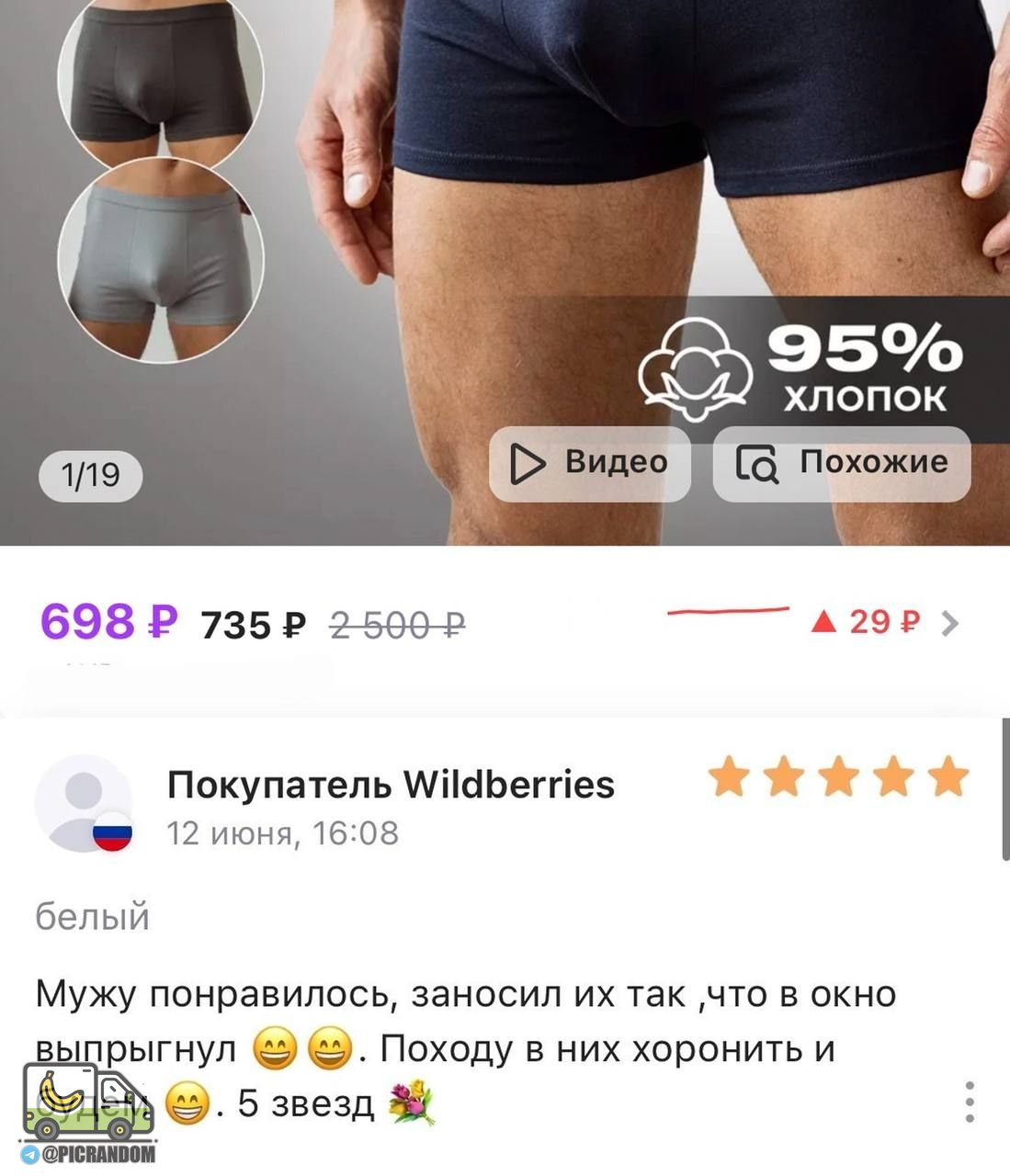Open Похожие similar items
The image size is (1010, 1176).
click(842, 464)
